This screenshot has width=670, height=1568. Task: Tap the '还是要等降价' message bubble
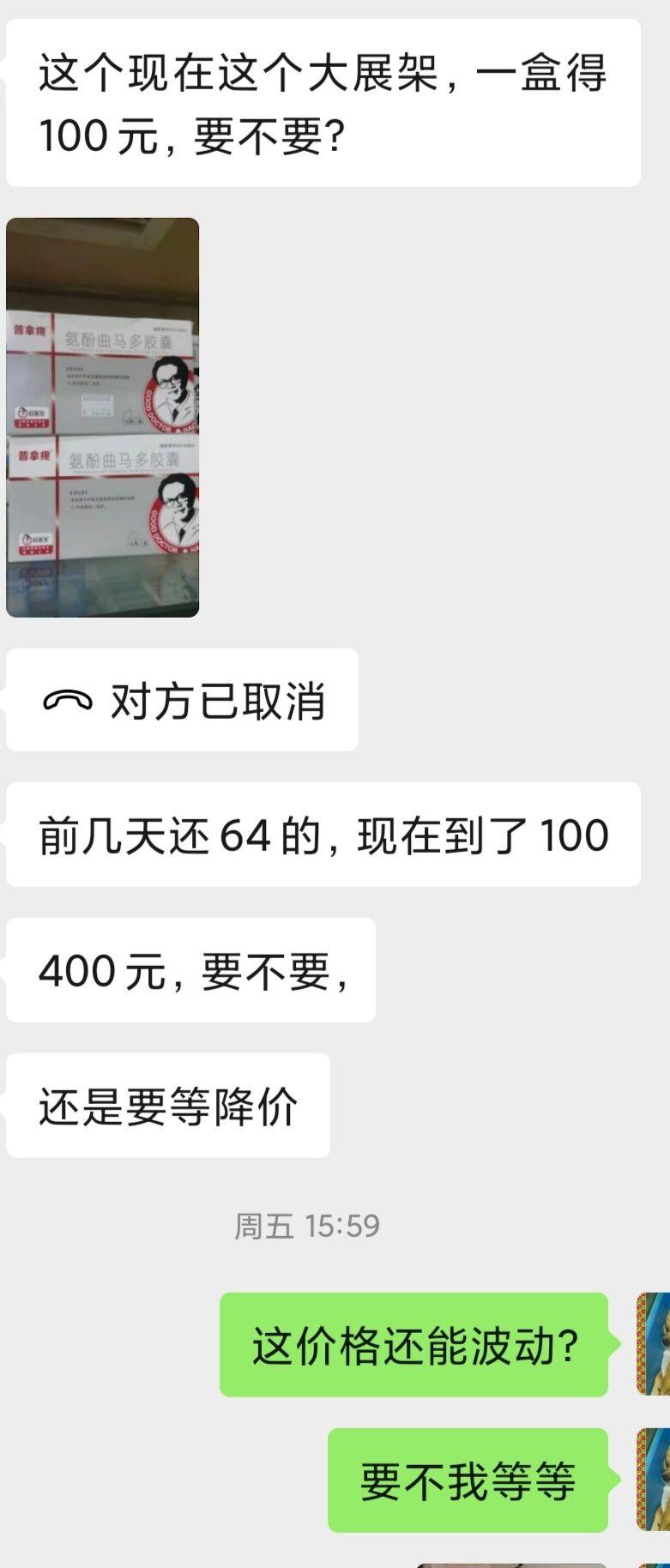(x=167, y=1108)
